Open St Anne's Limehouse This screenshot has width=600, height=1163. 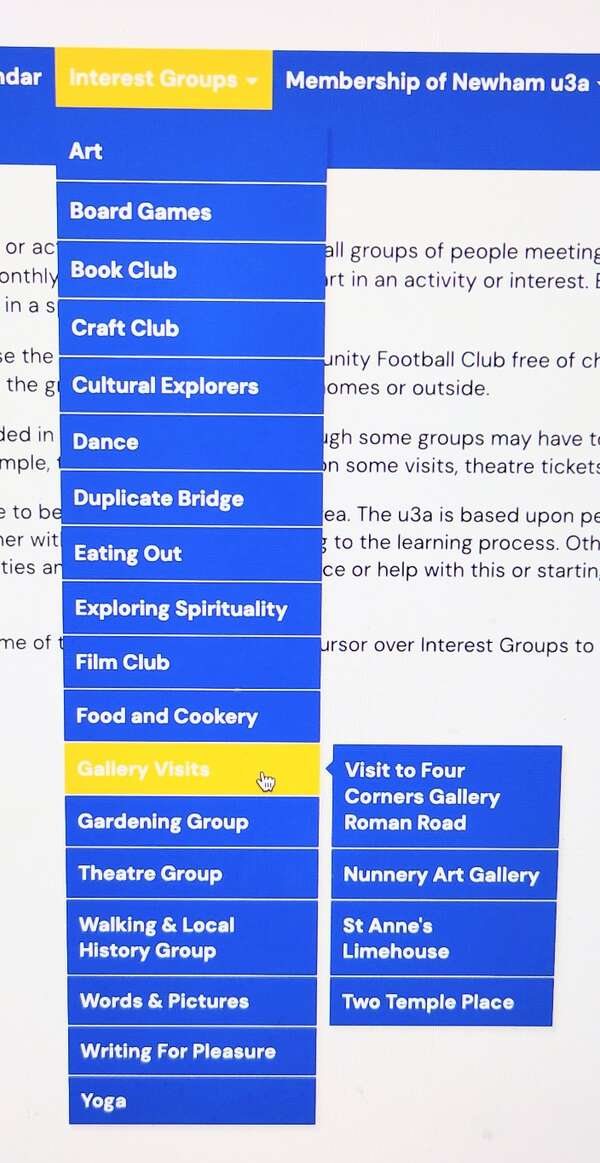tap(444, 938)
